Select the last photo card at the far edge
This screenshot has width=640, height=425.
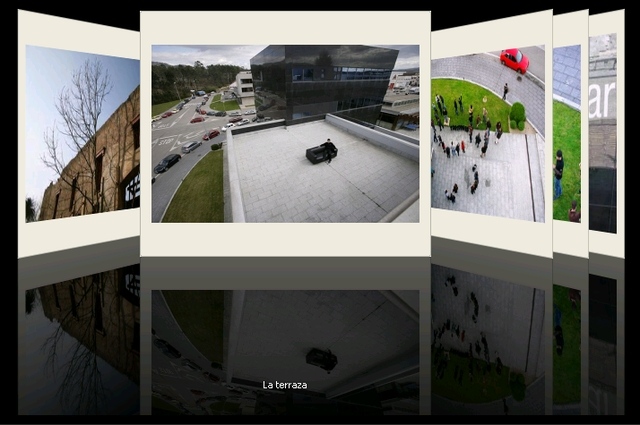604,133
